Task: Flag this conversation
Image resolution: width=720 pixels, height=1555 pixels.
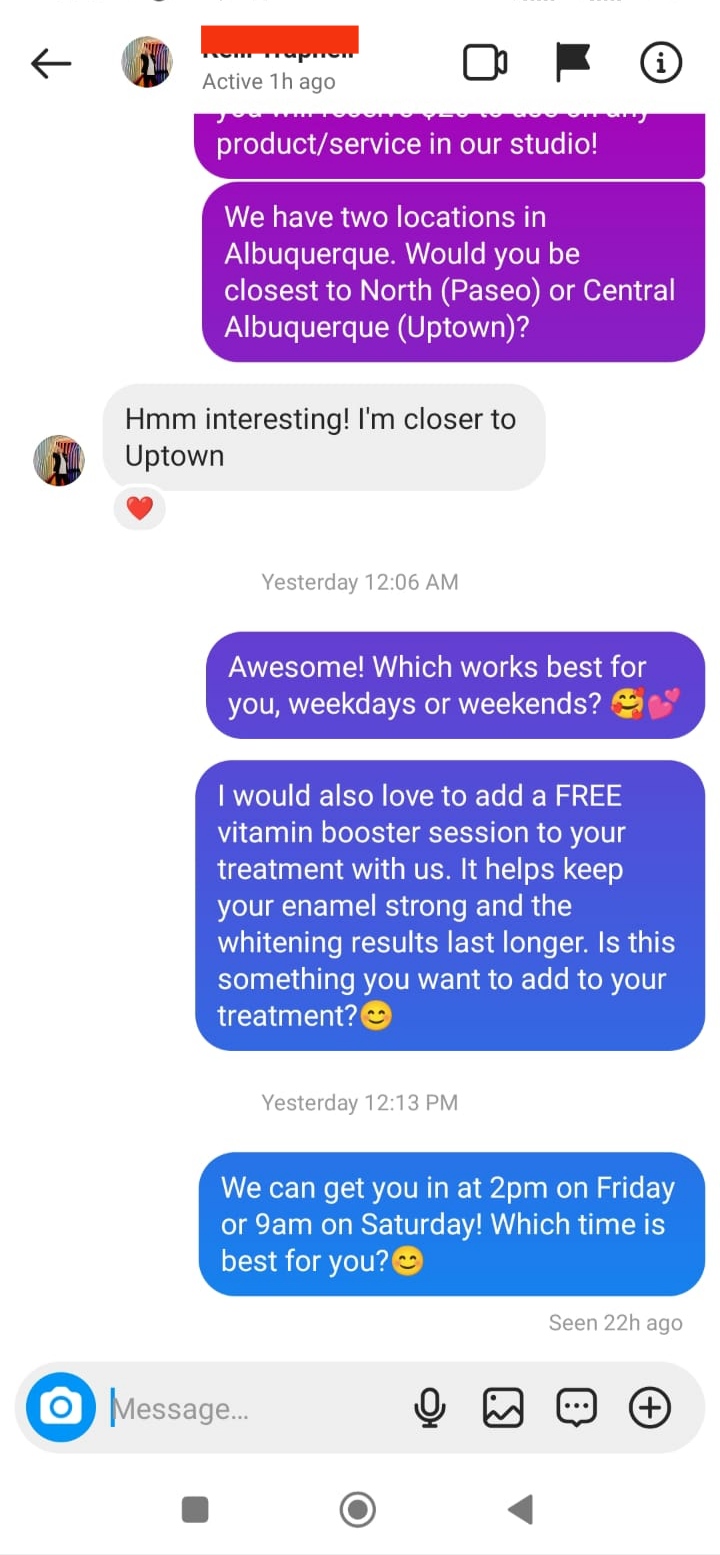Action: [x=573, y=63]
